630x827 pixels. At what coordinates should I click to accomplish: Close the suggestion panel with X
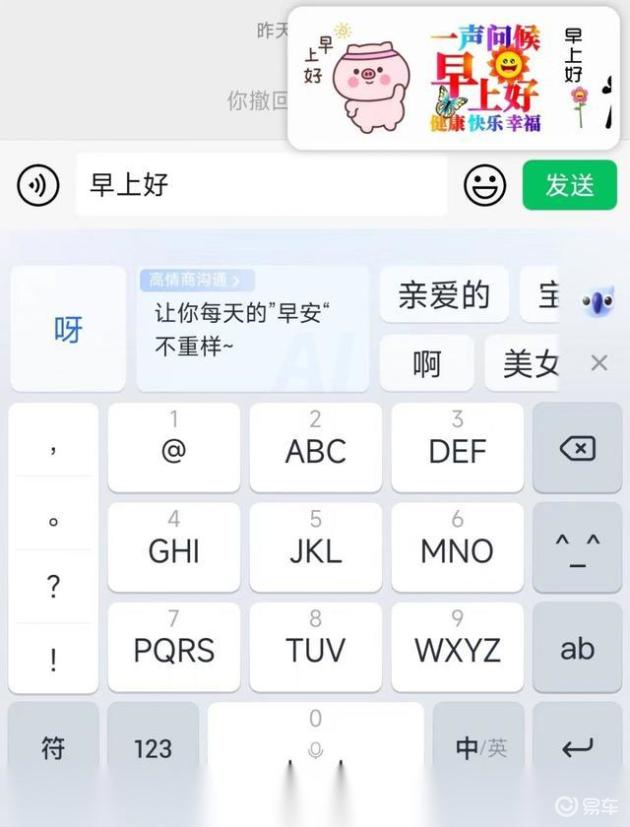pyautogui.click(x=599, y=363)
